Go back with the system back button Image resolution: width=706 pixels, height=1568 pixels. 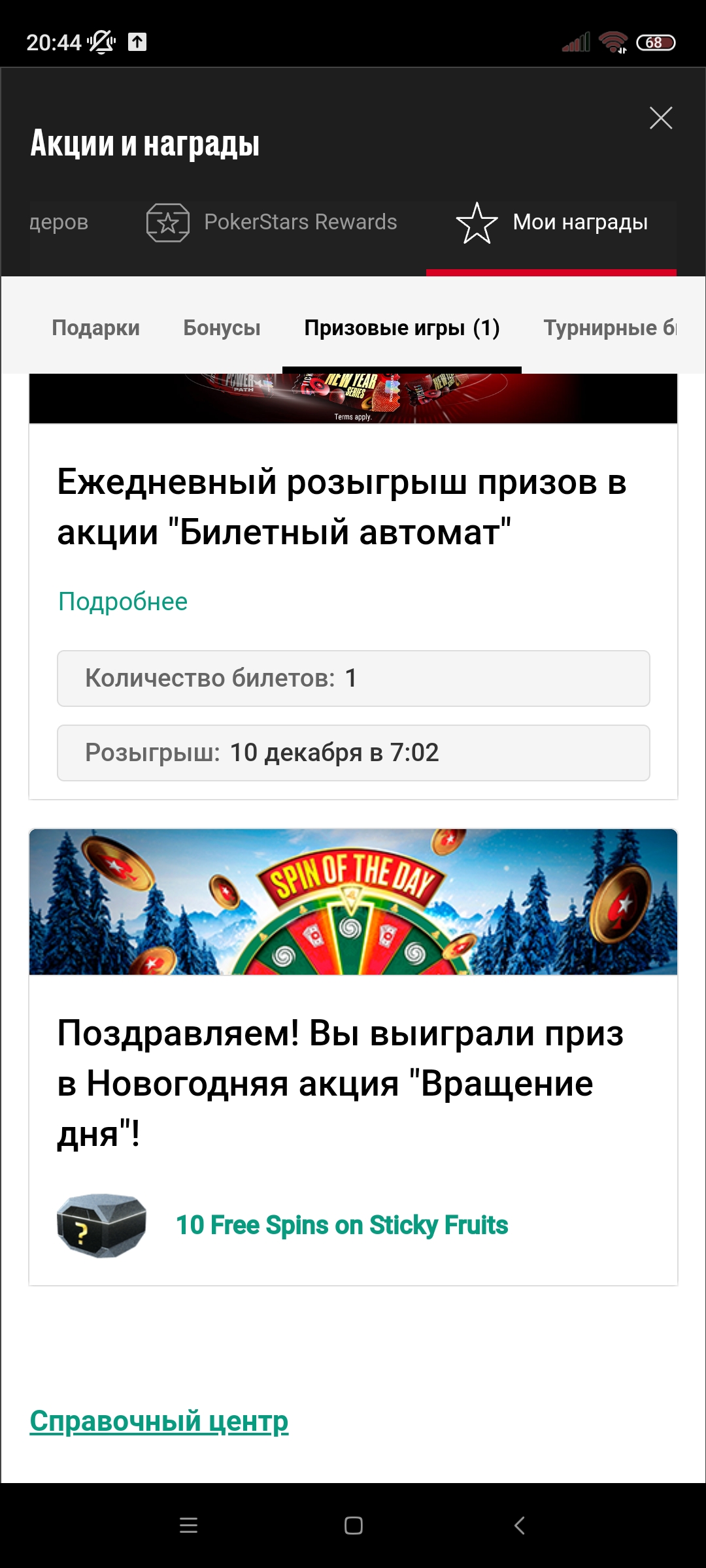pyautogui.click(x=519, y=1526)
